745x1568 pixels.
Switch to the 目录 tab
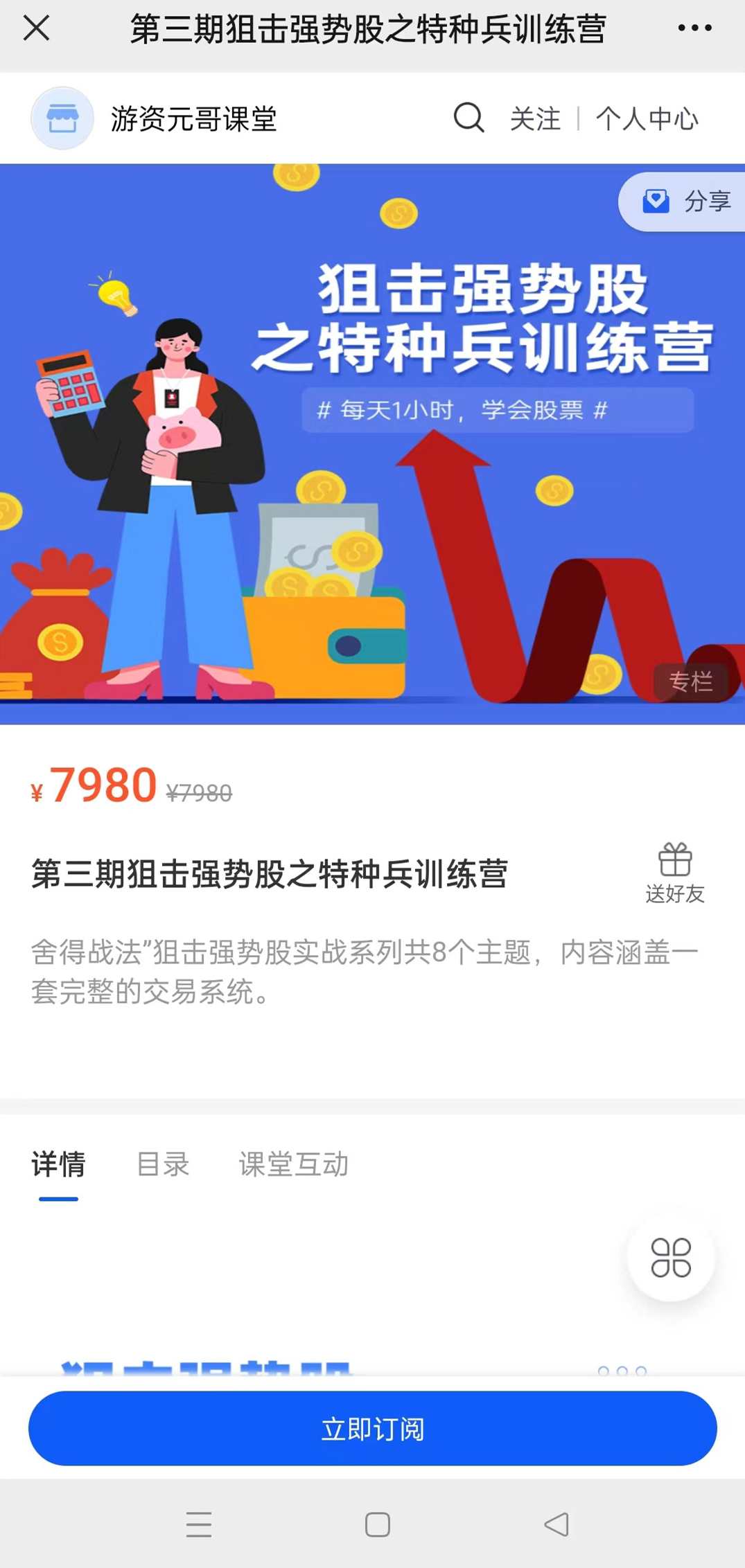pyautogui.click(x=164, y=1164)
